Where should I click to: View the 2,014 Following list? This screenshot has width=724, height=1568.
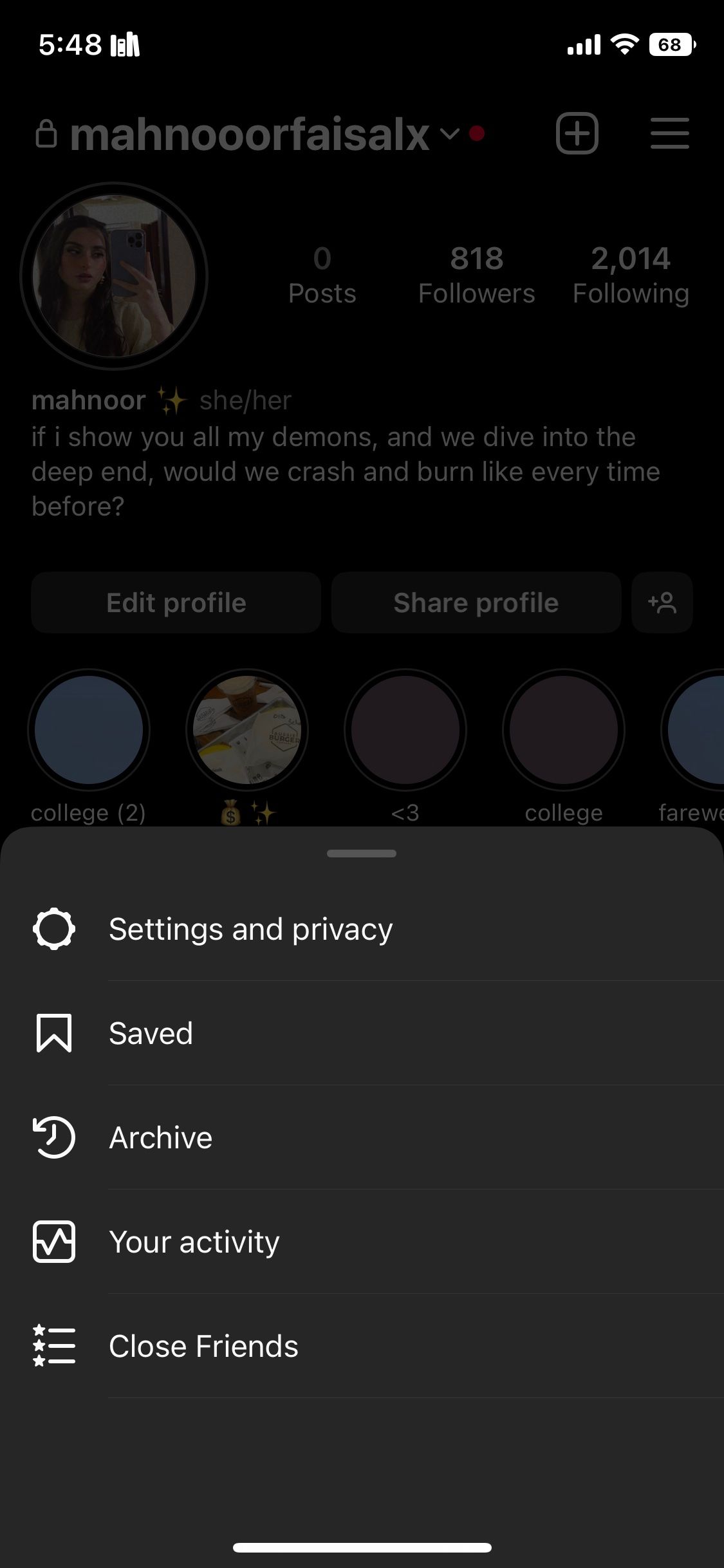(x=631, y=274)
